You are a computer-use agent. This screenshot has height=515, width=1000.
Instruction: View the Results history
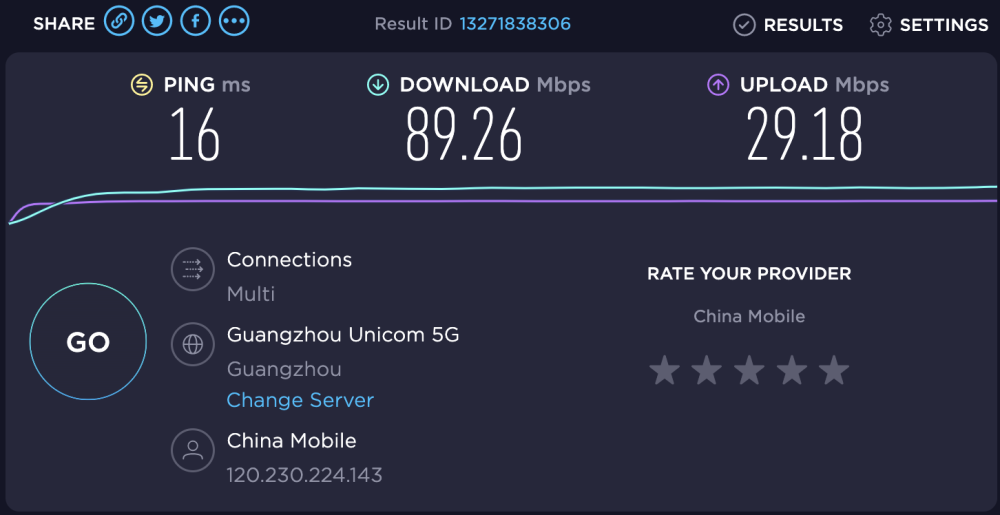click(x=788, y=25)
